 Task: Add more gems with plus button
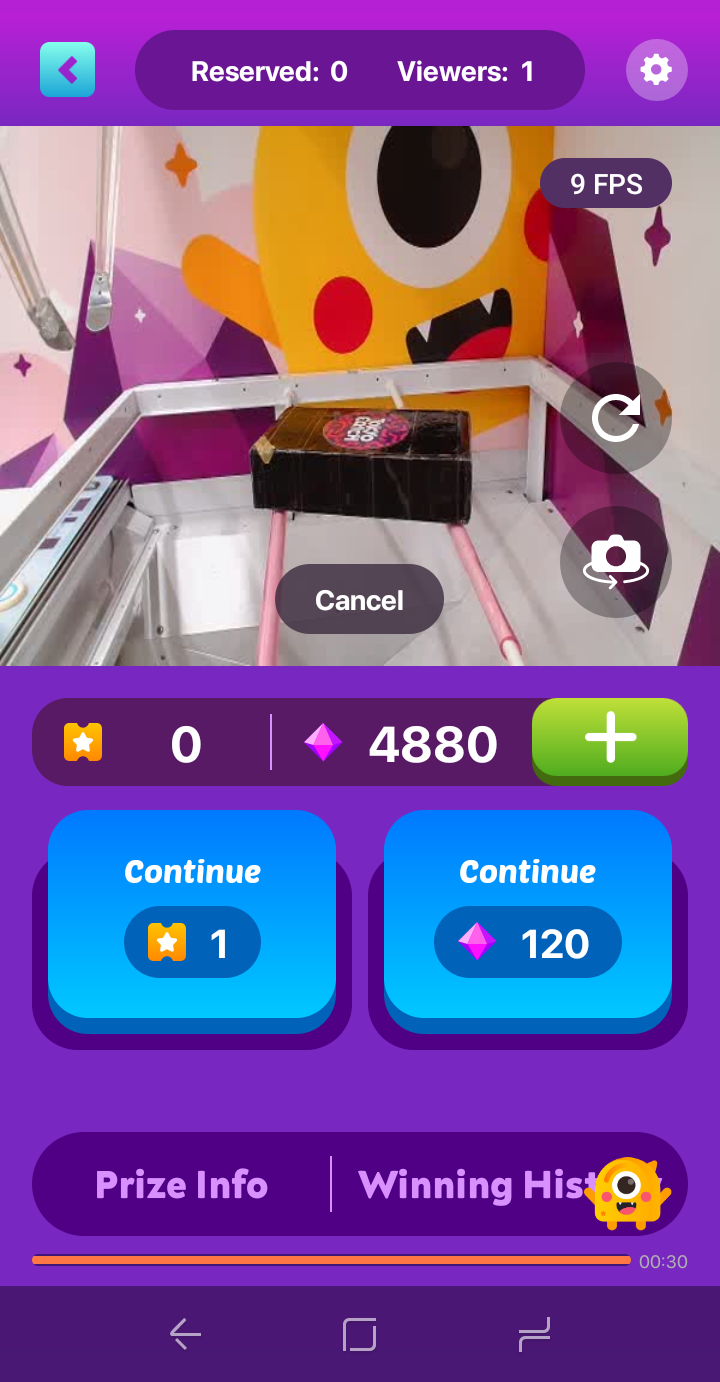click(x=609, y=738)
